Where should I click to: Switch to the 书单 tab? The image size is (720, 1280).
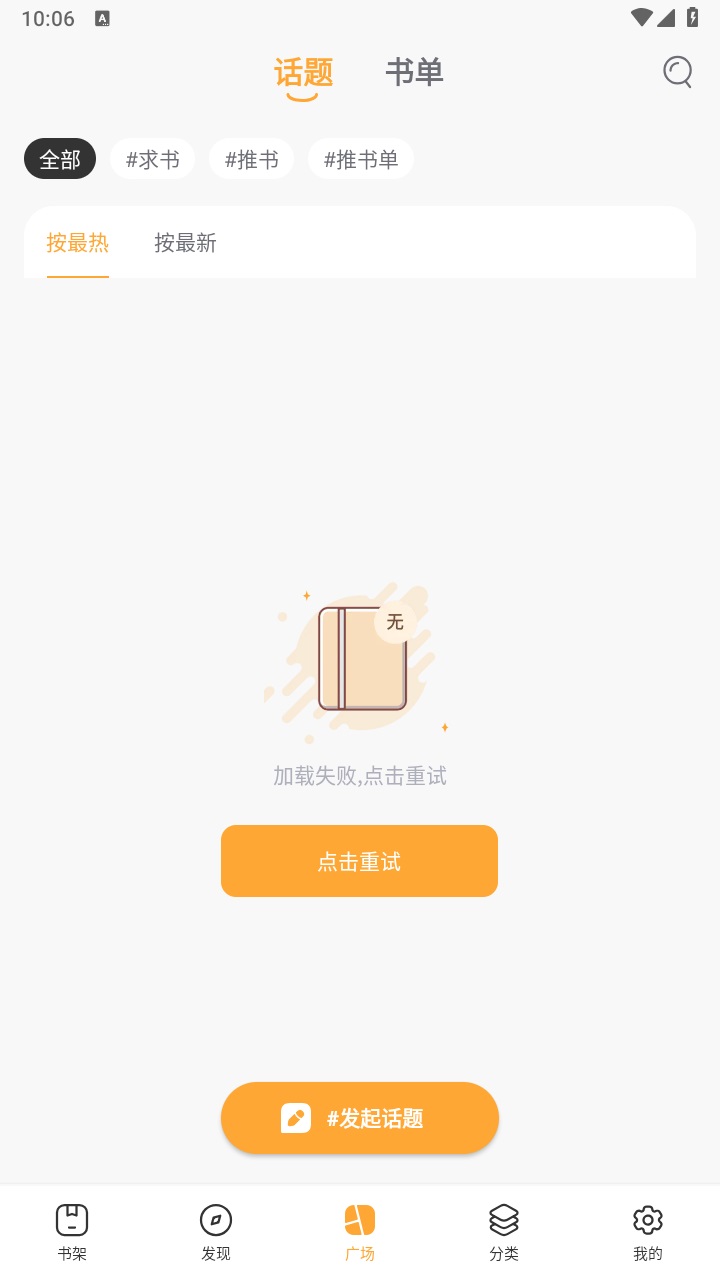(414, 71)
